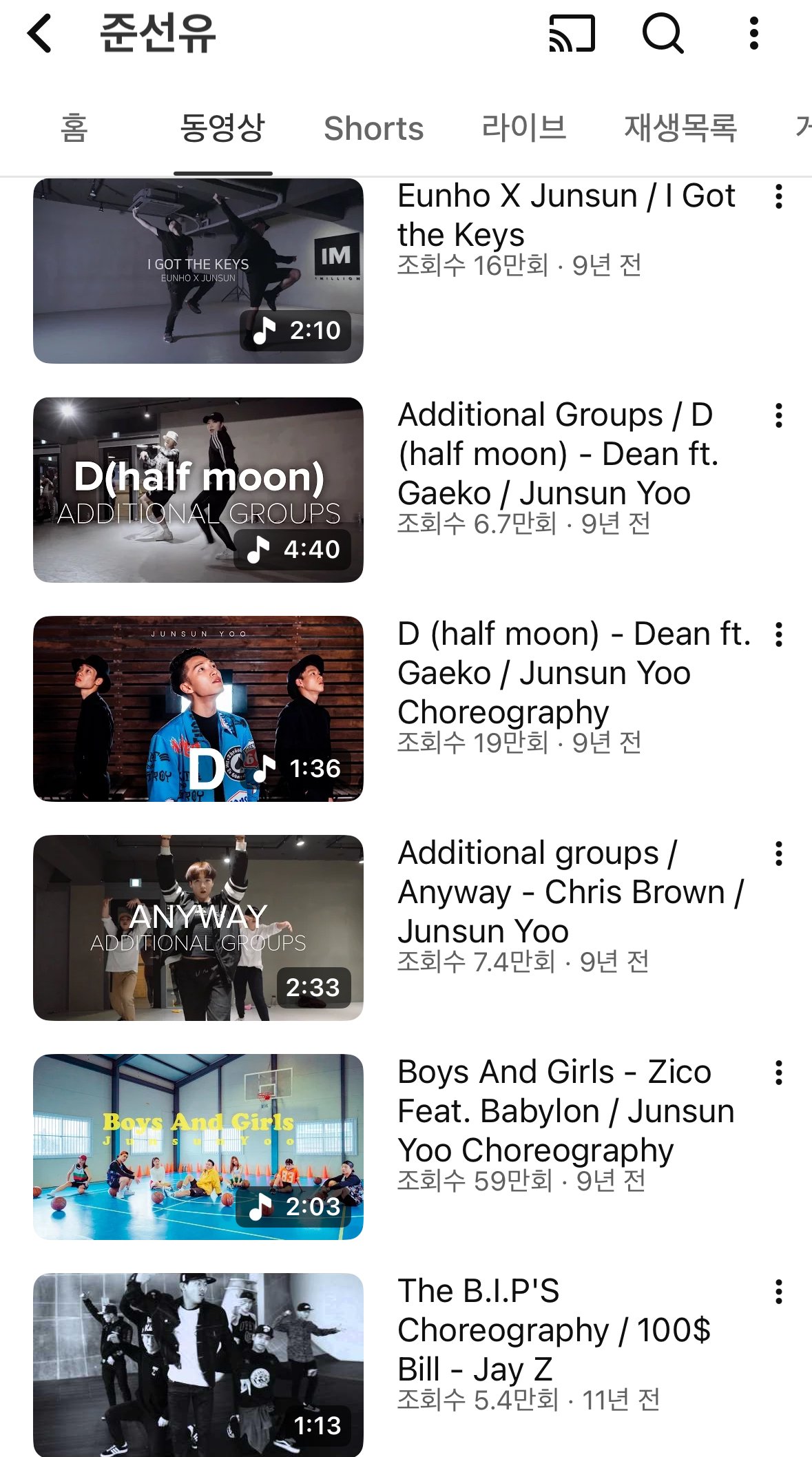The width and height of the screenshot is (812, 1457).
Task: Search within this channel
Action: 663,33
